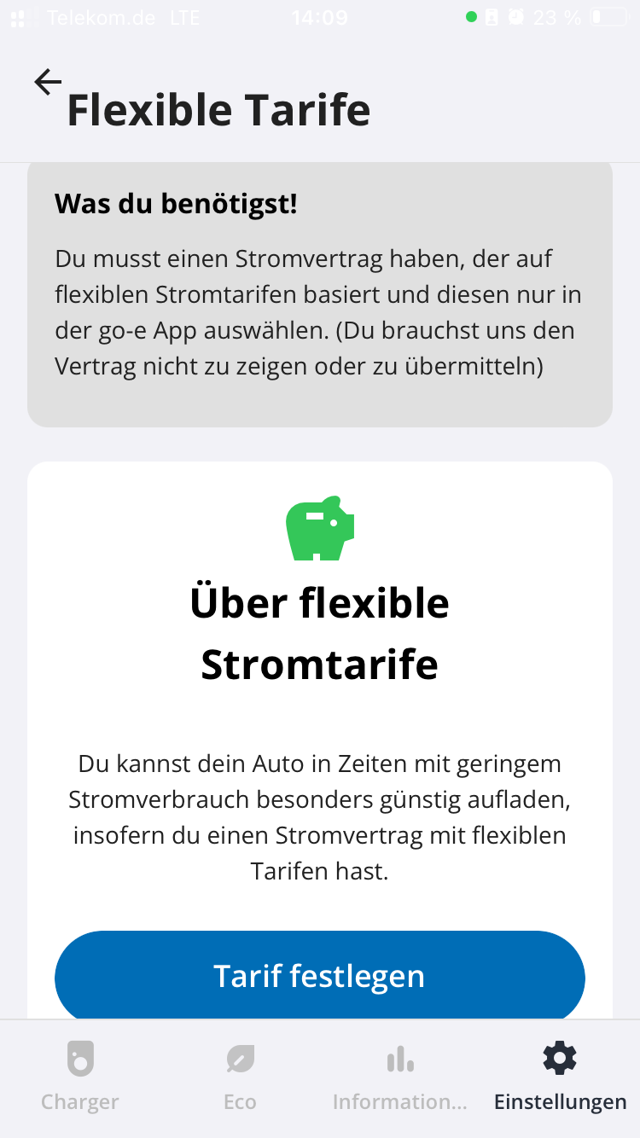Viewport: 640px width, 1138px height.
Task: Go back from Flexible Tarife
Action: (47, 82)
